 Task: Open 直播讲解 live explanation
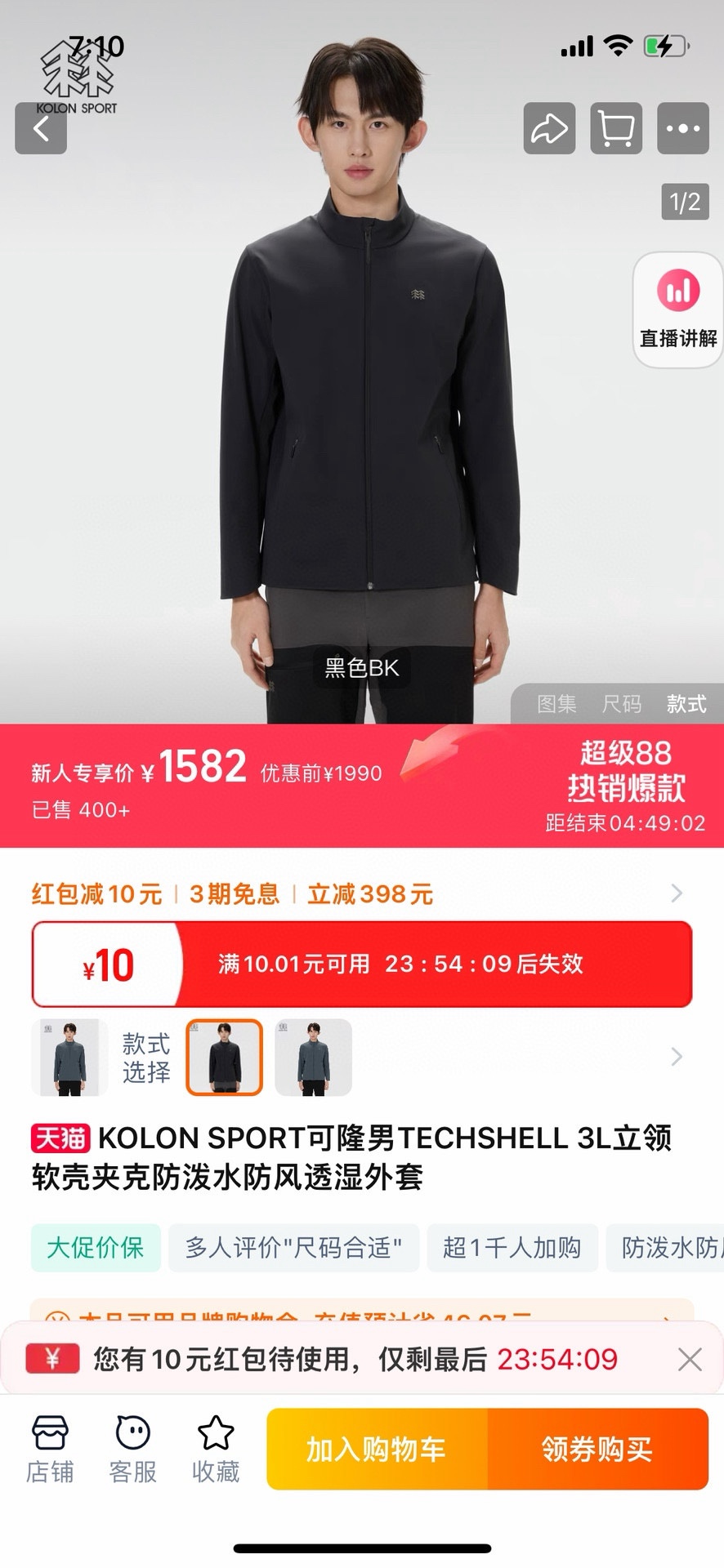coord(678,310)
